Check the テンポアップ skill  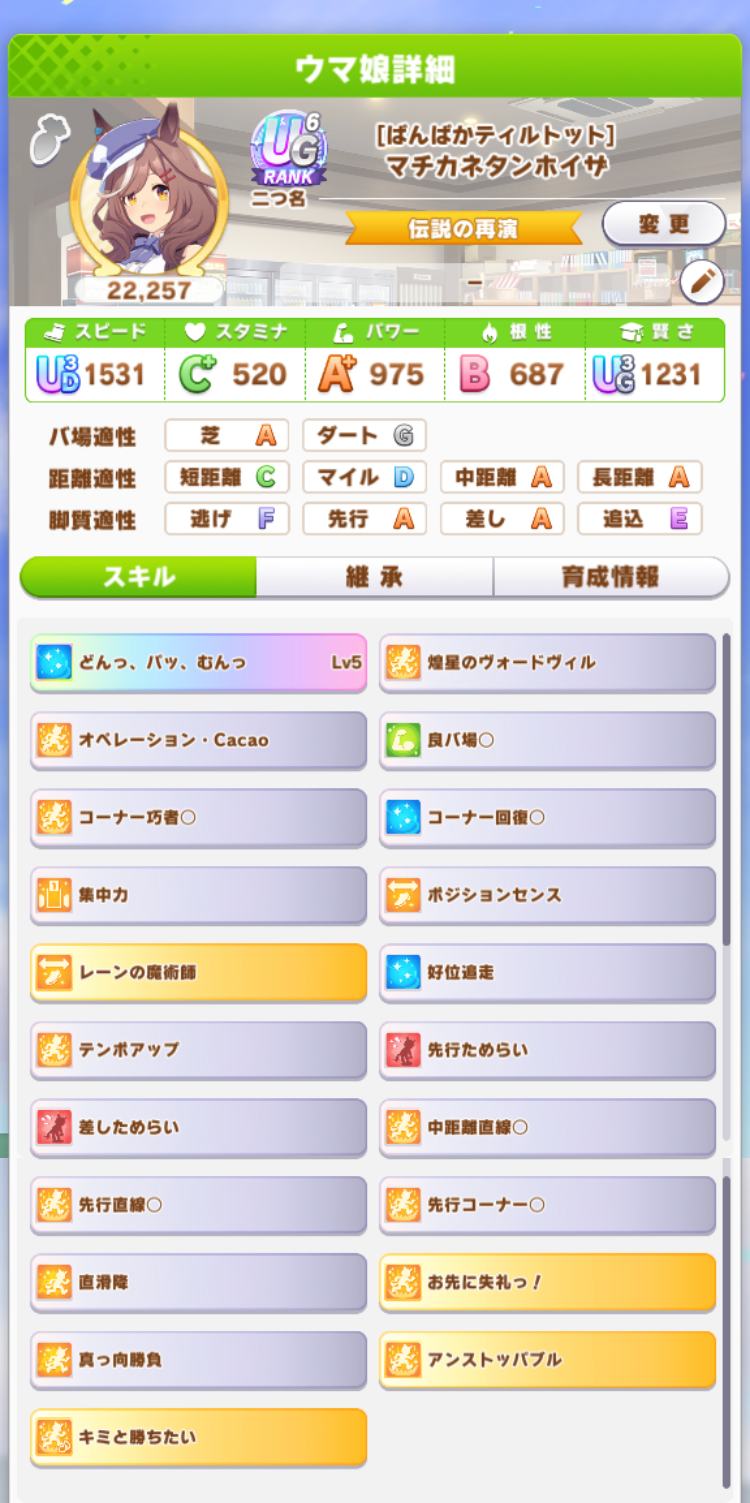[x=198, y=1049]
